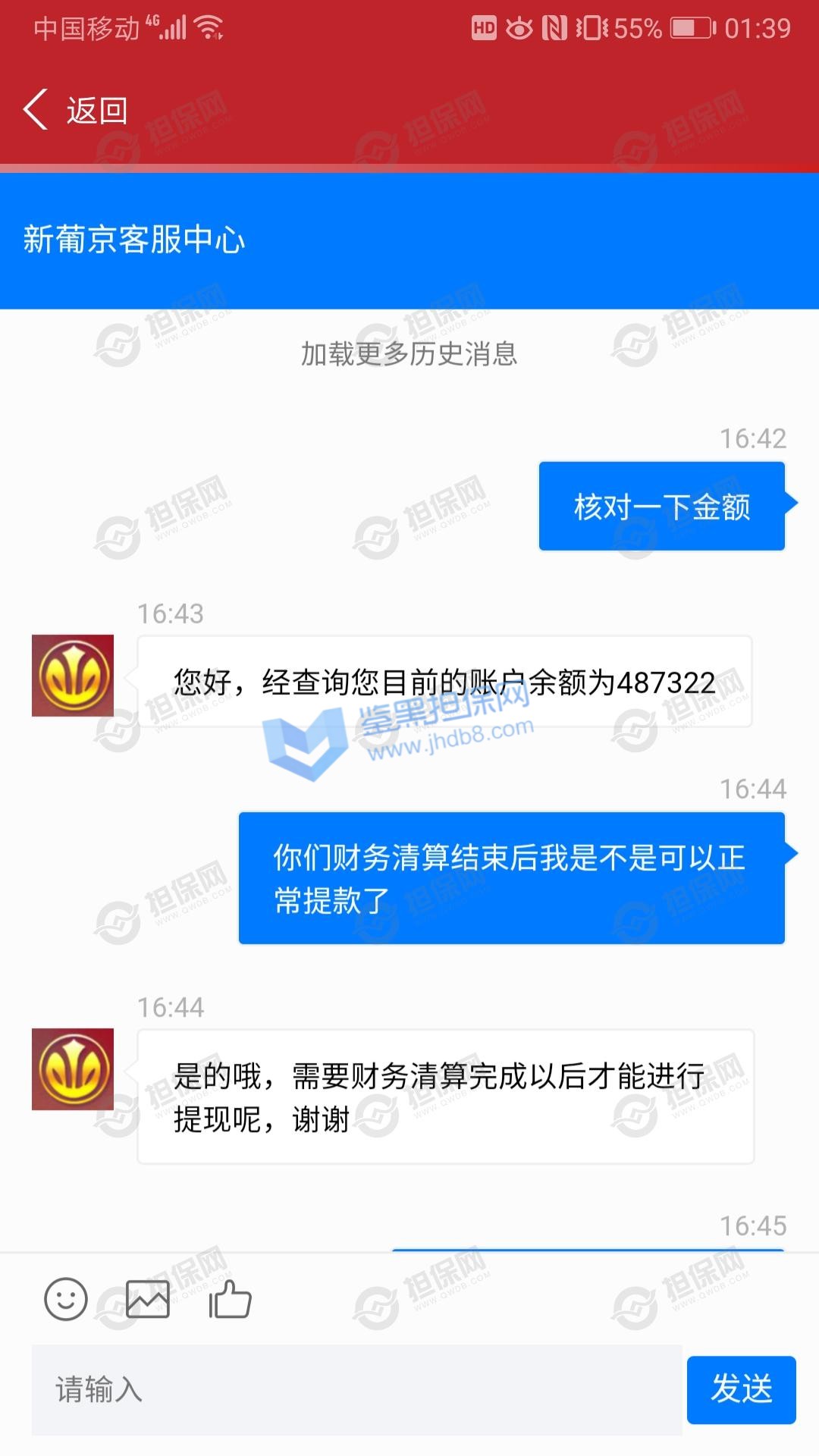Send the message with 发送
This screenshot has height=1456, width=819.
point(741,1389)
